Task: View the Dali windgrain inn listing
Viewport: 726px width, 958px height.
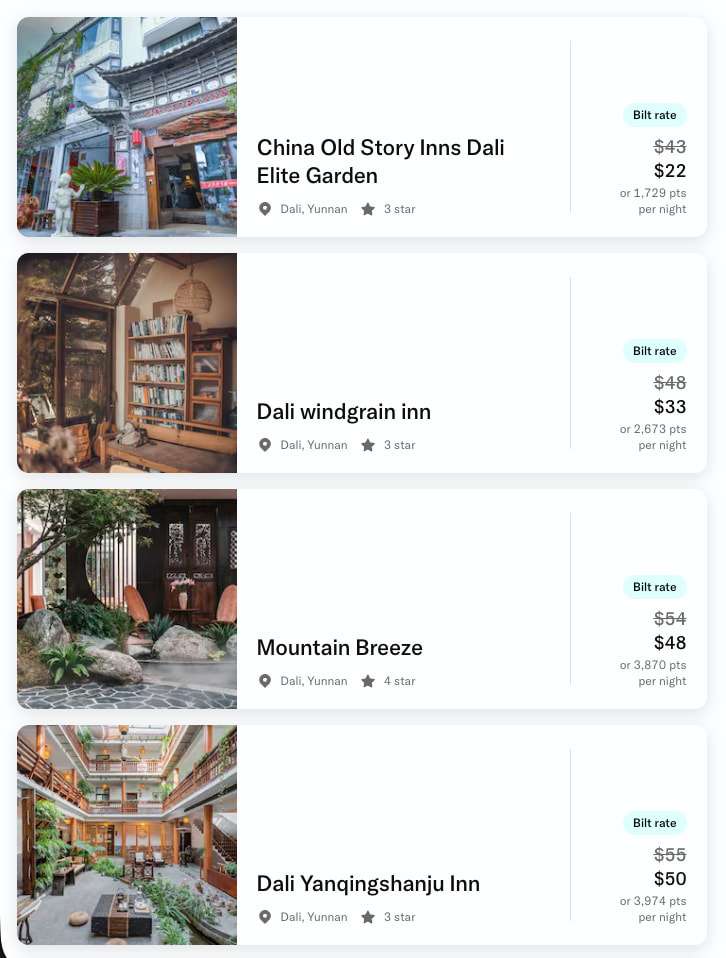Action: click(344, 411)
